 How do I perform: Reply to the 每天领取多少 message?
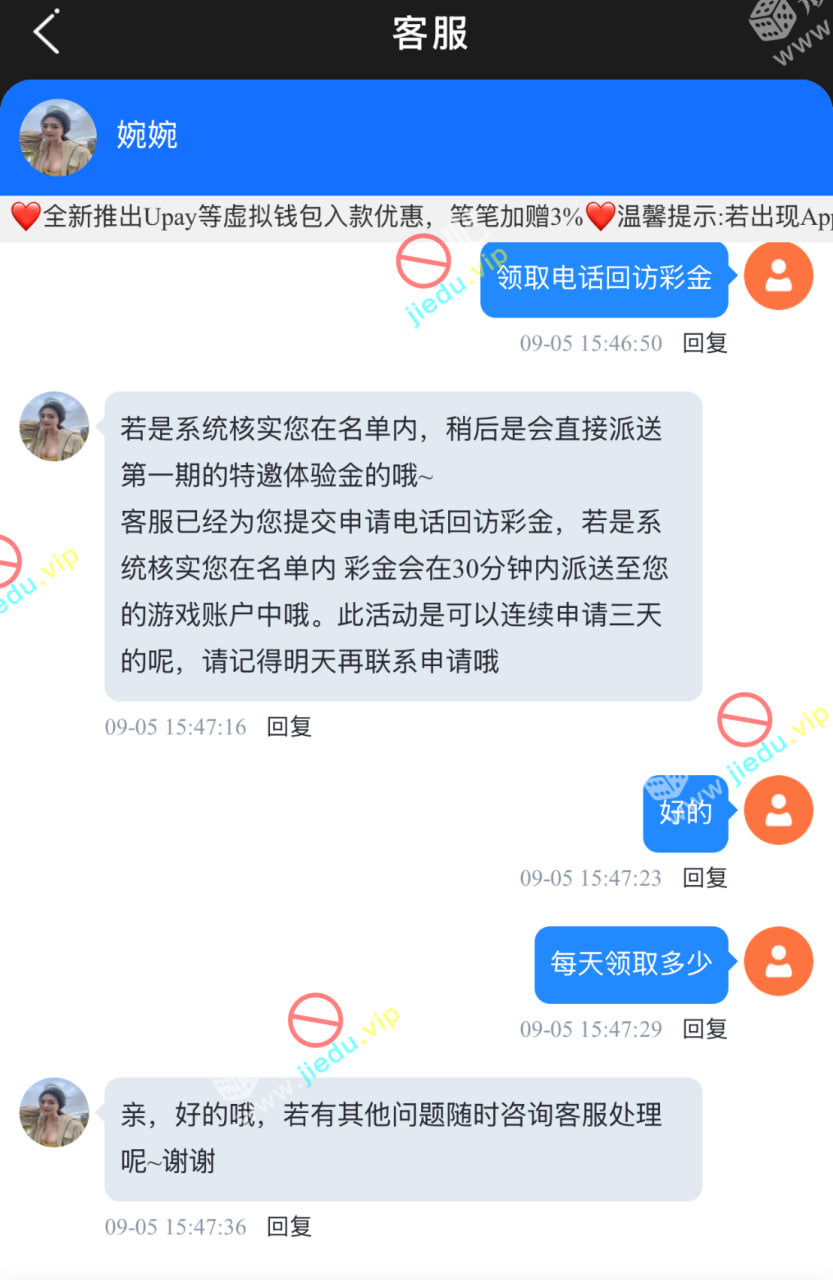click(704, 1029)
